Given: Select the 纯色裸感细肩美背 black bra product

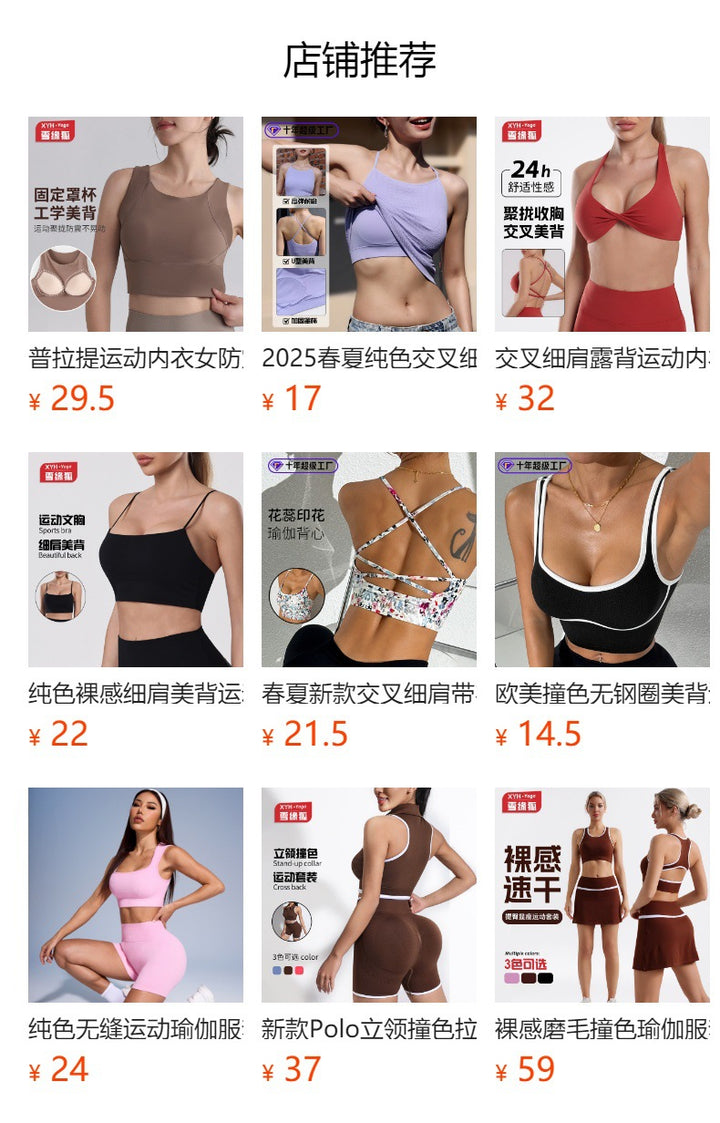Looking at the screenshot, I should pyautogui.click(x=135, y=559).
